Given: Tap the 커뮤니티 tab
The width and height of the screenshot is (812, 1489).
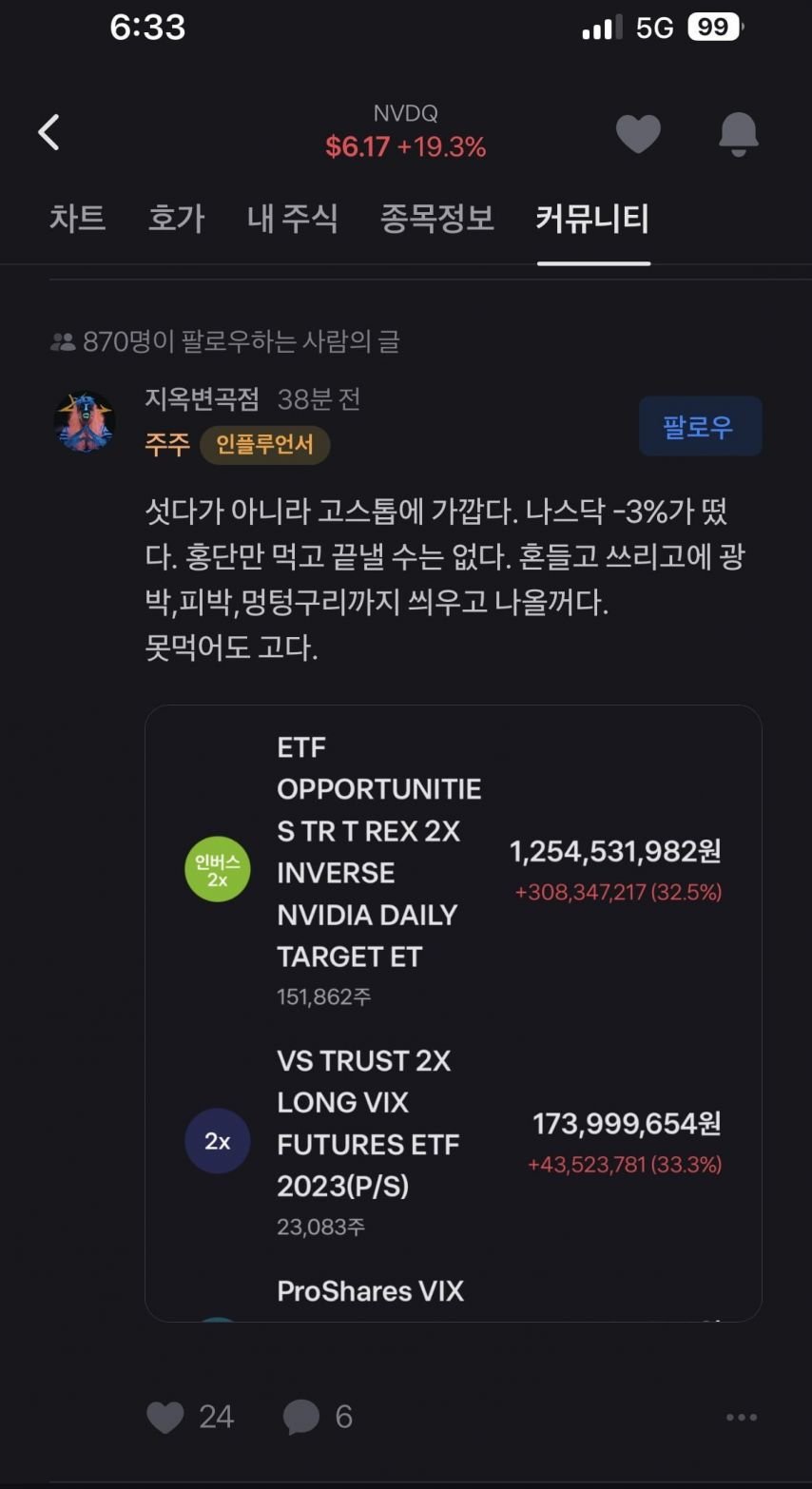Looking at the screenshot, I should (x=592, y=219).
